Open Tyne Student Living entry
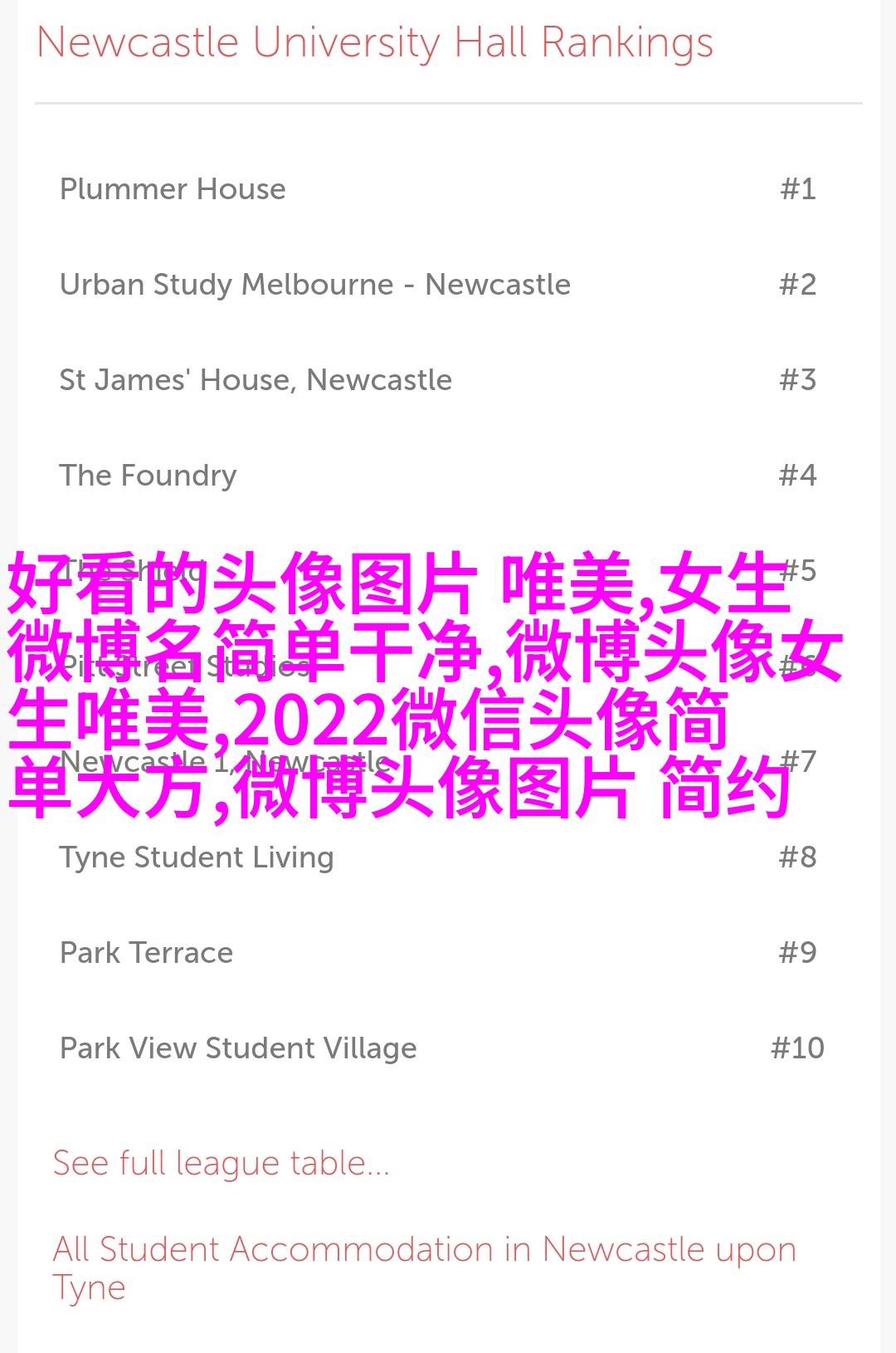This screenshot has width=896, height=1353. 197,857
